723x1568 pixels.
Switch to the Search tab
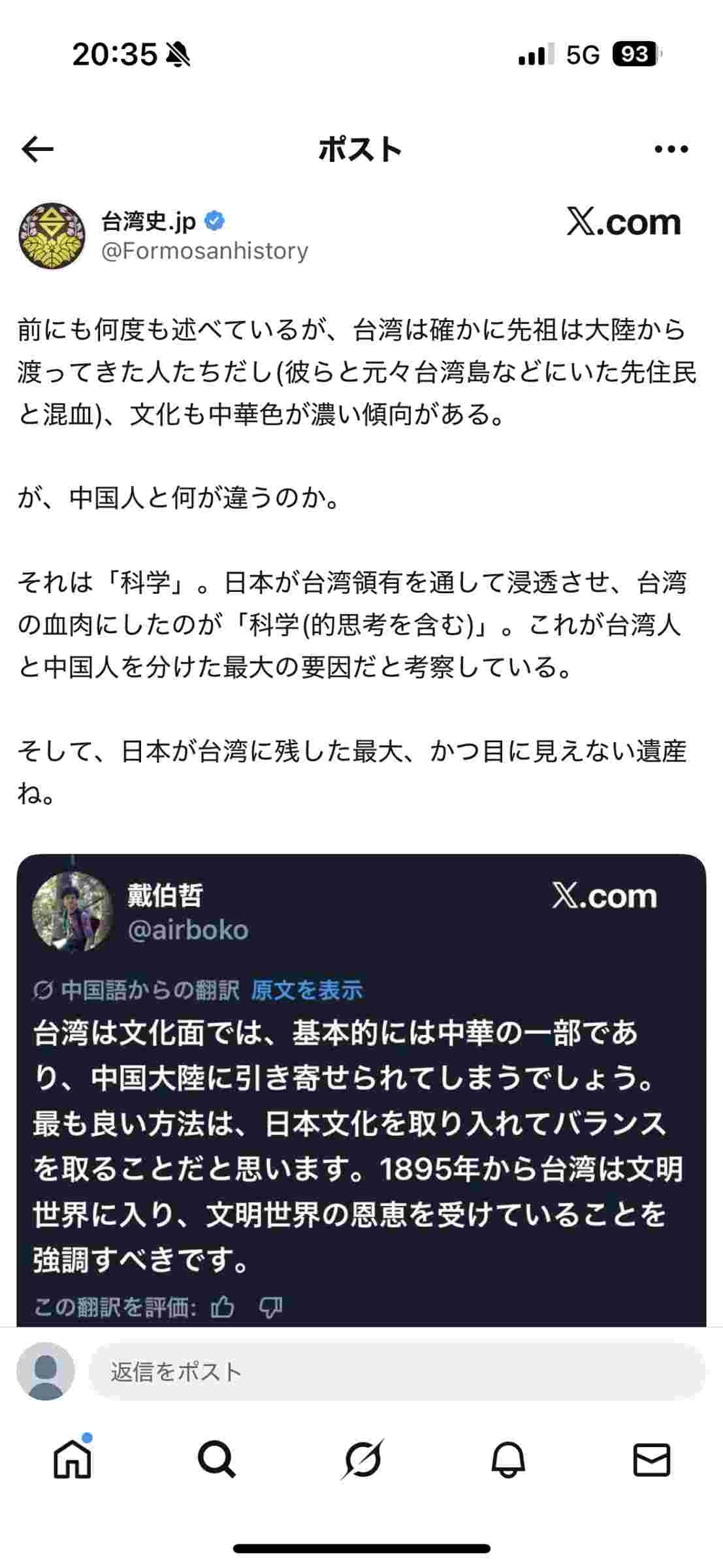pyautogui.click(x=216, y=1459)
